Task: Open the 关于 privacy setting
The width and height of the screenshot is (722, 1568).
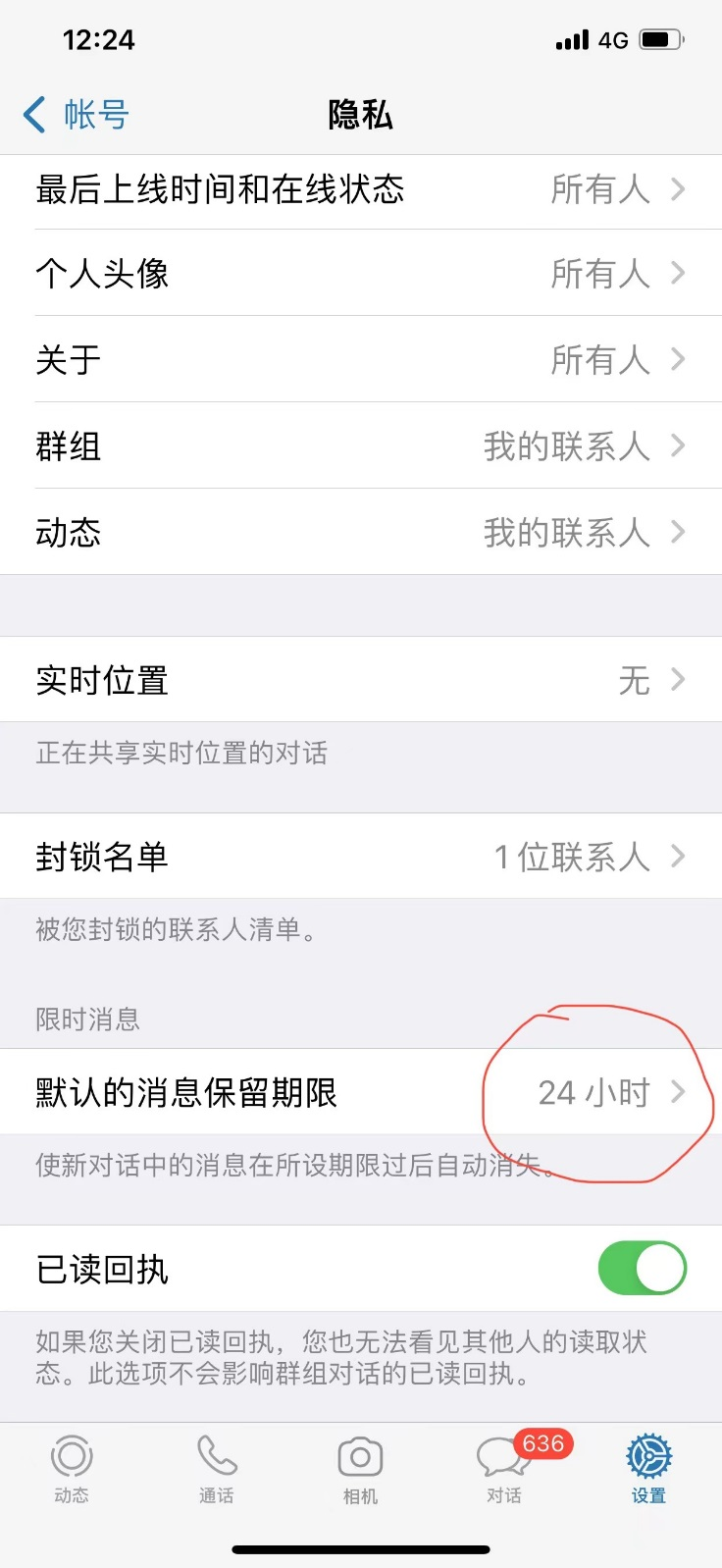Action: click(x=361, y=360)
